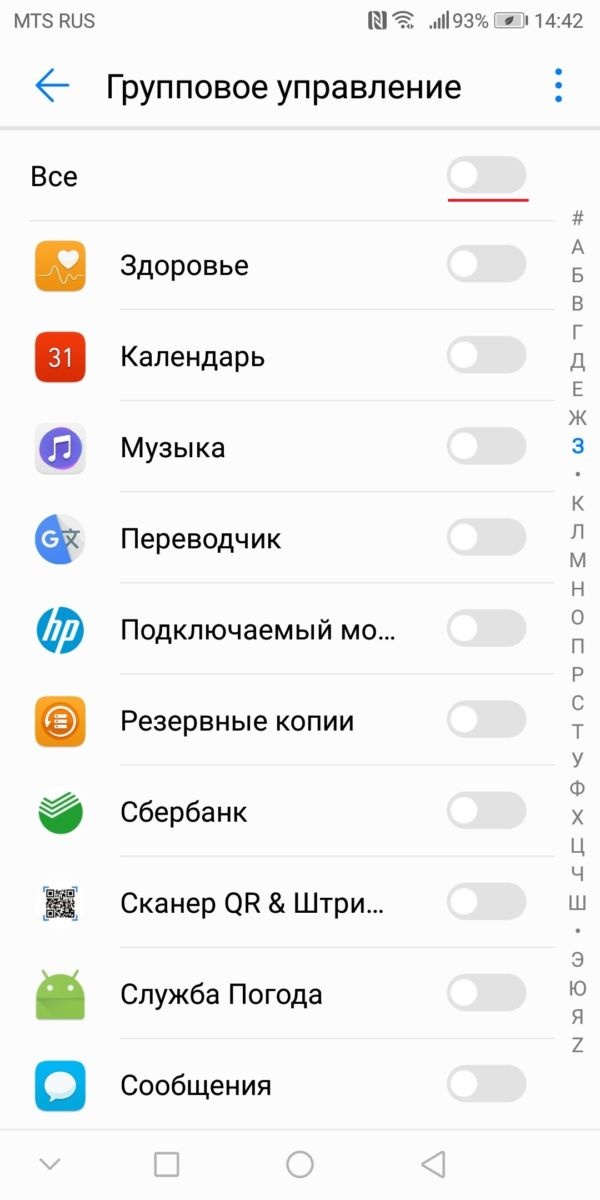The image size is (600, 1200).
Task: Enable the Переводчик switch
Action: point(487,539)
